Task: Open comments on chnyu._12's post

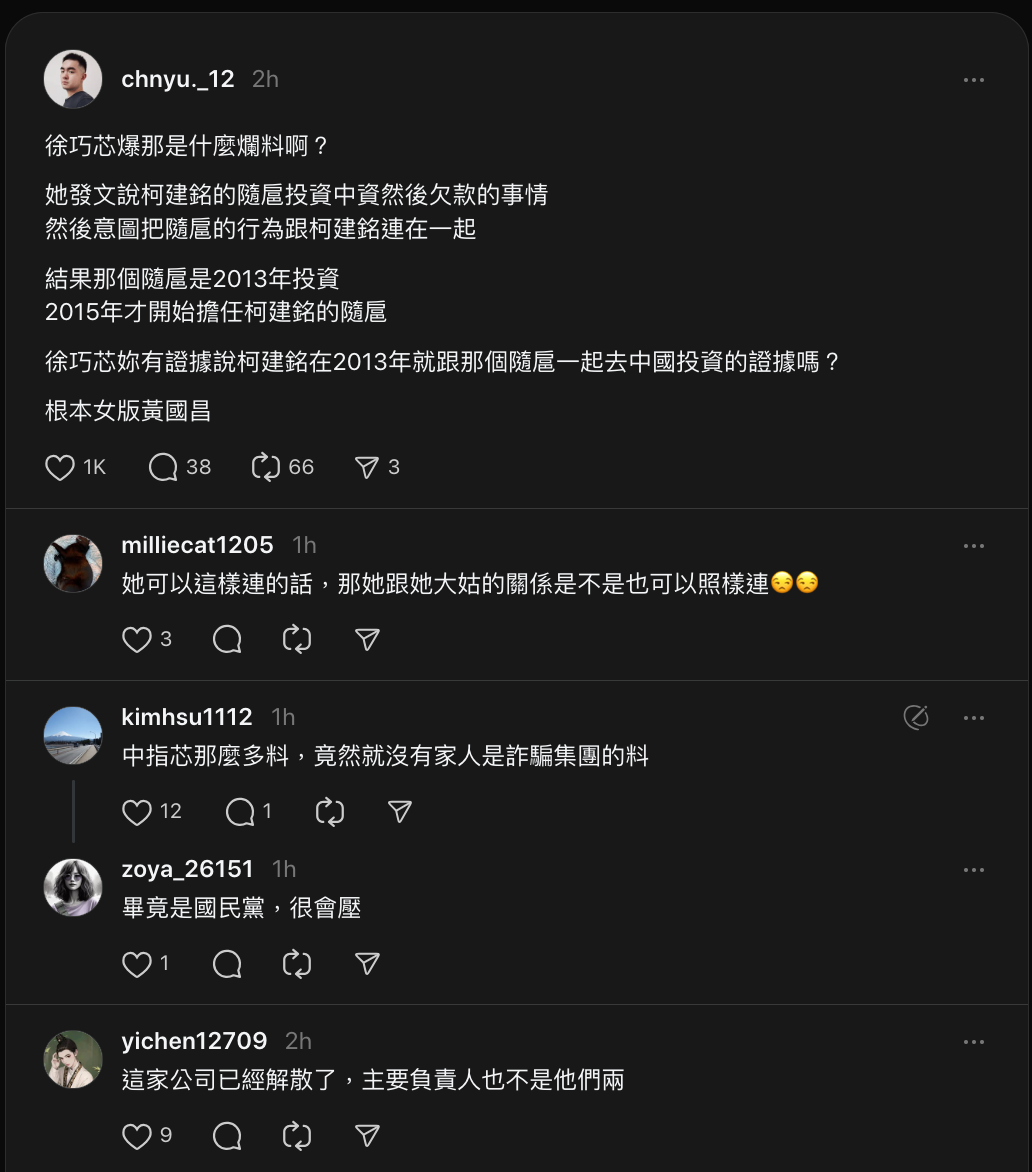Action: 163,467
